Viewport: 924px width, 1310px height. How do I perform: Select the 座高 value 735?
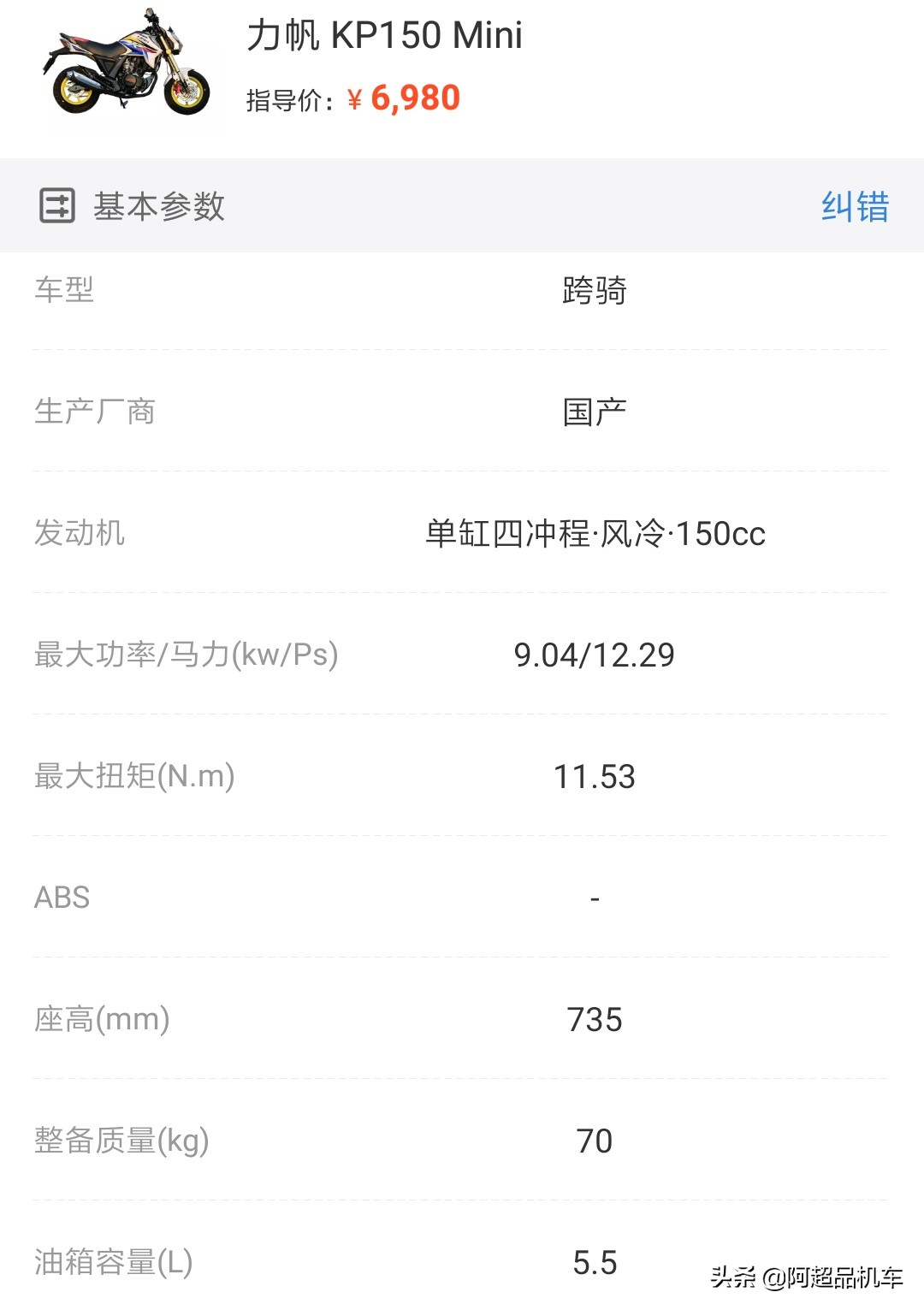(x=597, y=1018)
